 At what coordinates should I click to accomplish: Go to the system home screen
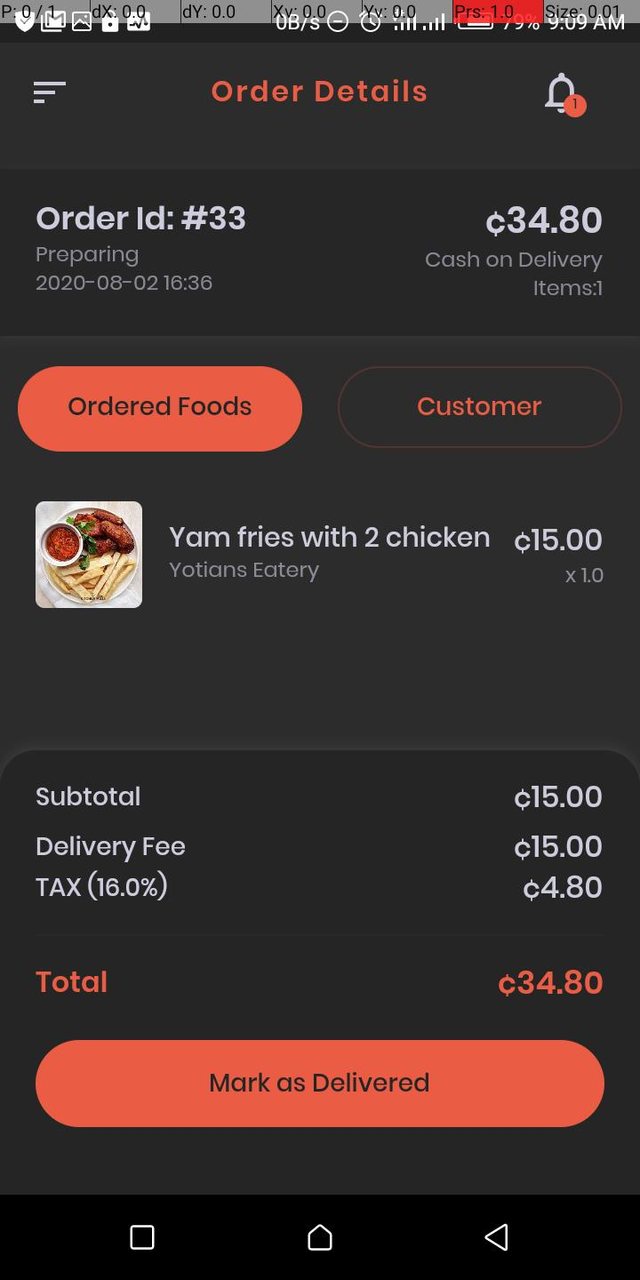point(320,1237)
